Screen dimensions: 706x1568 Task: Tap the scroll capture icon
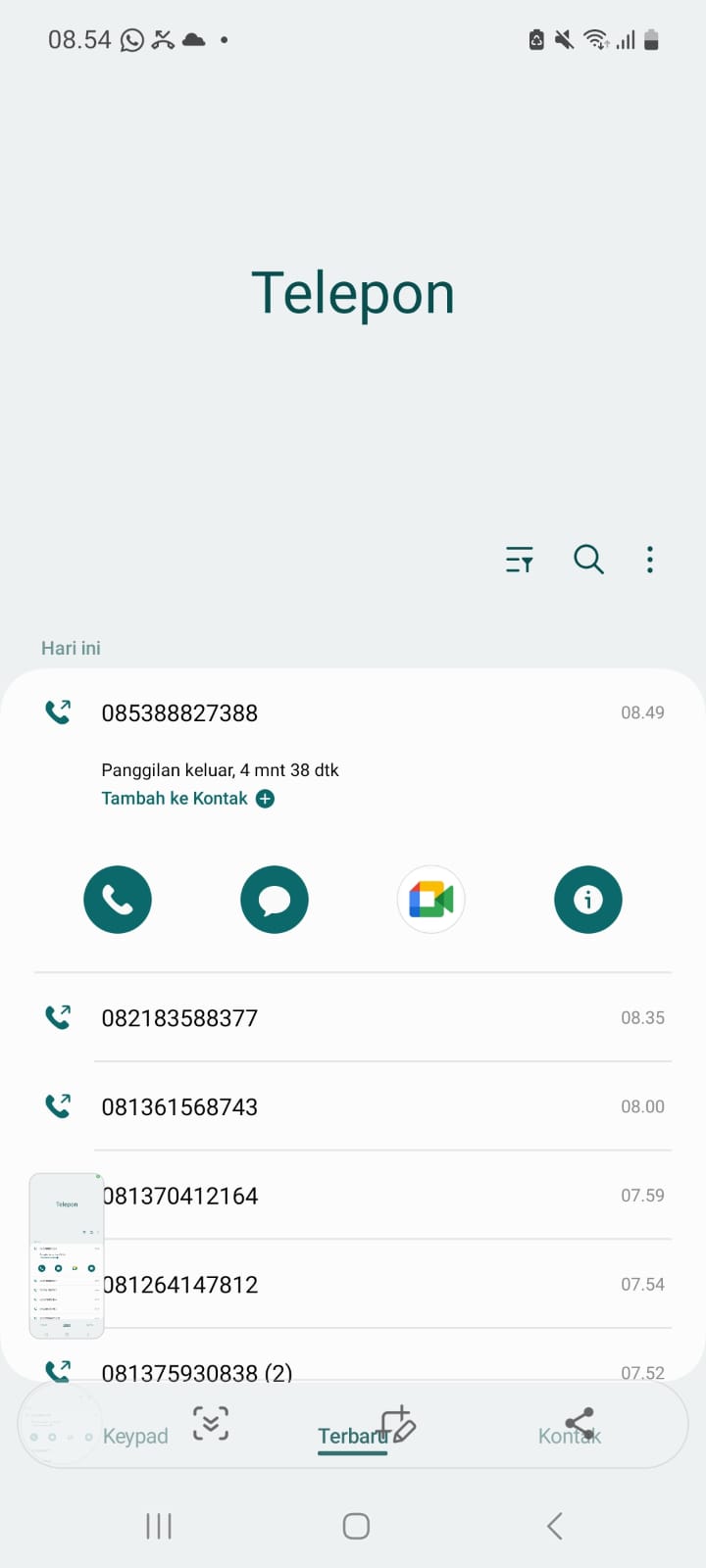[x=211, y=1423]
